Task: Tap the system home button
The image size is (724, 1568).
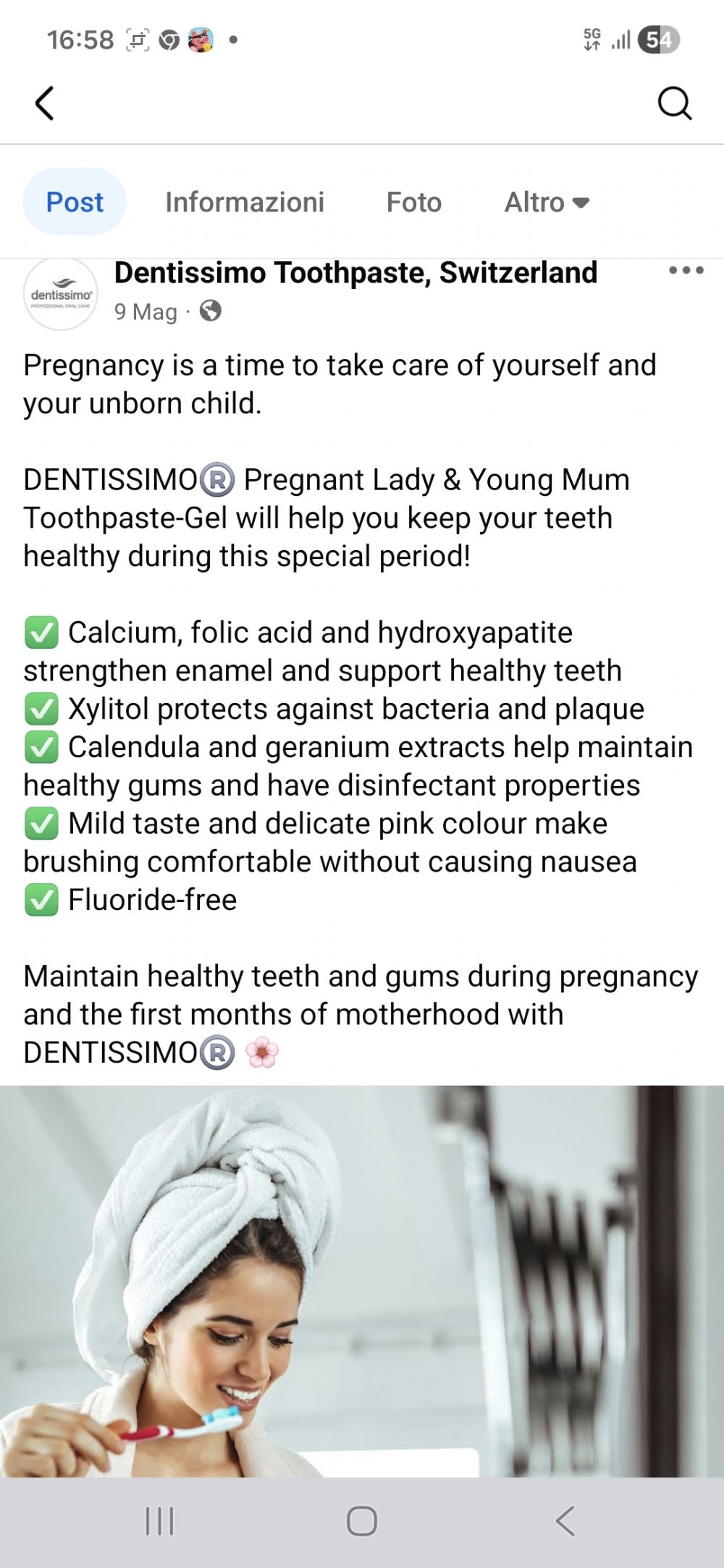Action: tap(362, 1520)
